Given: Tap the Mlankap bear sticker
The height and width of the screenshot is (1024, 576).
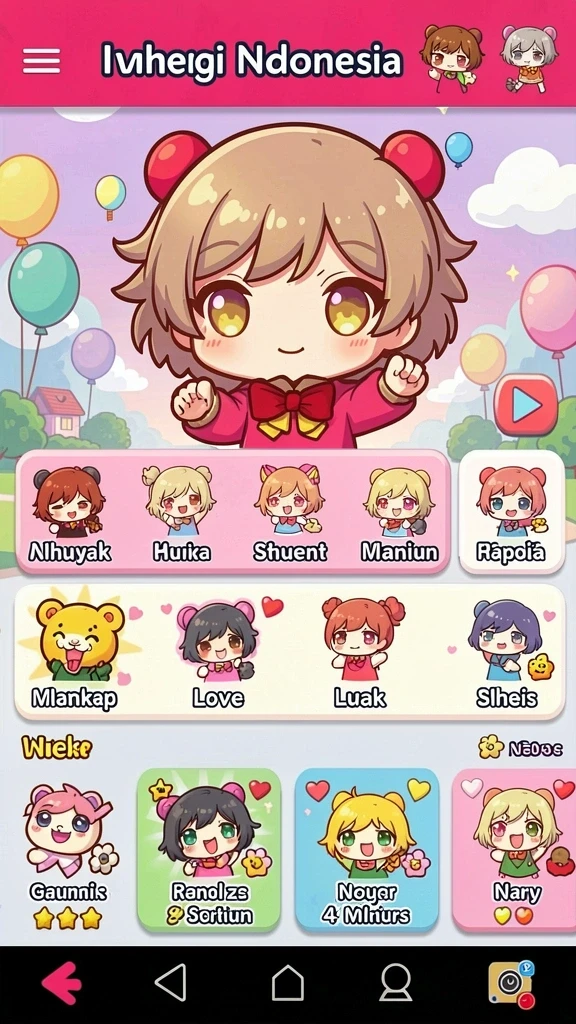Looking at the screenshot, I should click(x=74, y=654).
